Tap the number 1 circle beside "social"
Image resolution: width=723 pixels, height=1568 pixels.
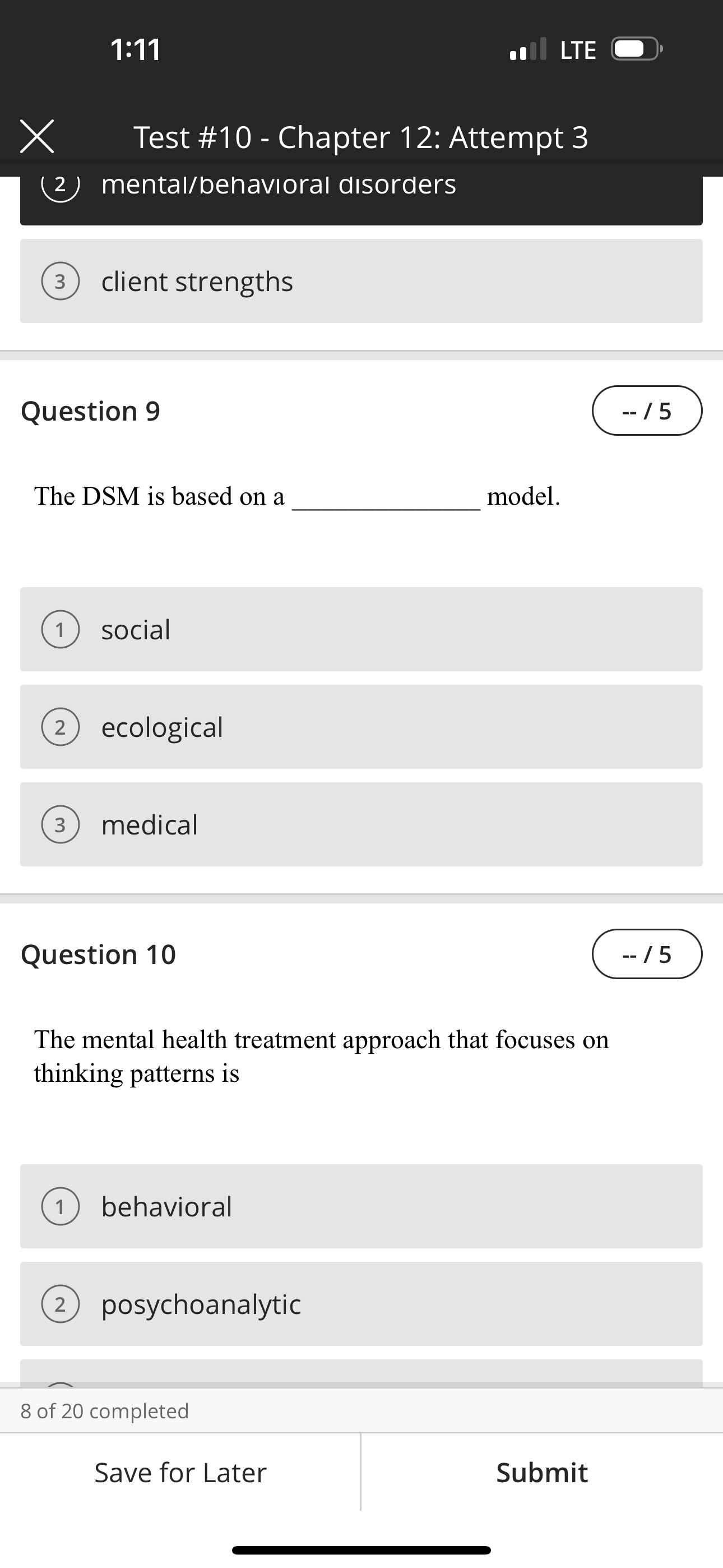pyautogui.click(x=61, y=630)
